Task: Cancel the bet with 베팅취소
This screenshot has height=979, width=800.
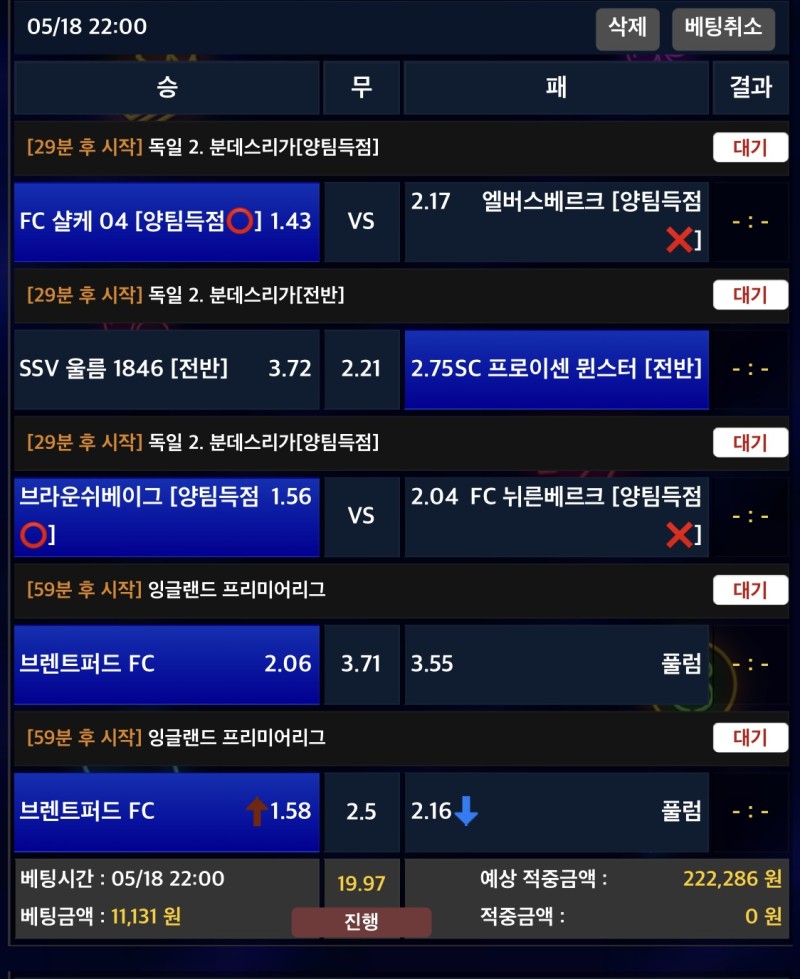Action: pyautogui.click(x=723, y=29)
